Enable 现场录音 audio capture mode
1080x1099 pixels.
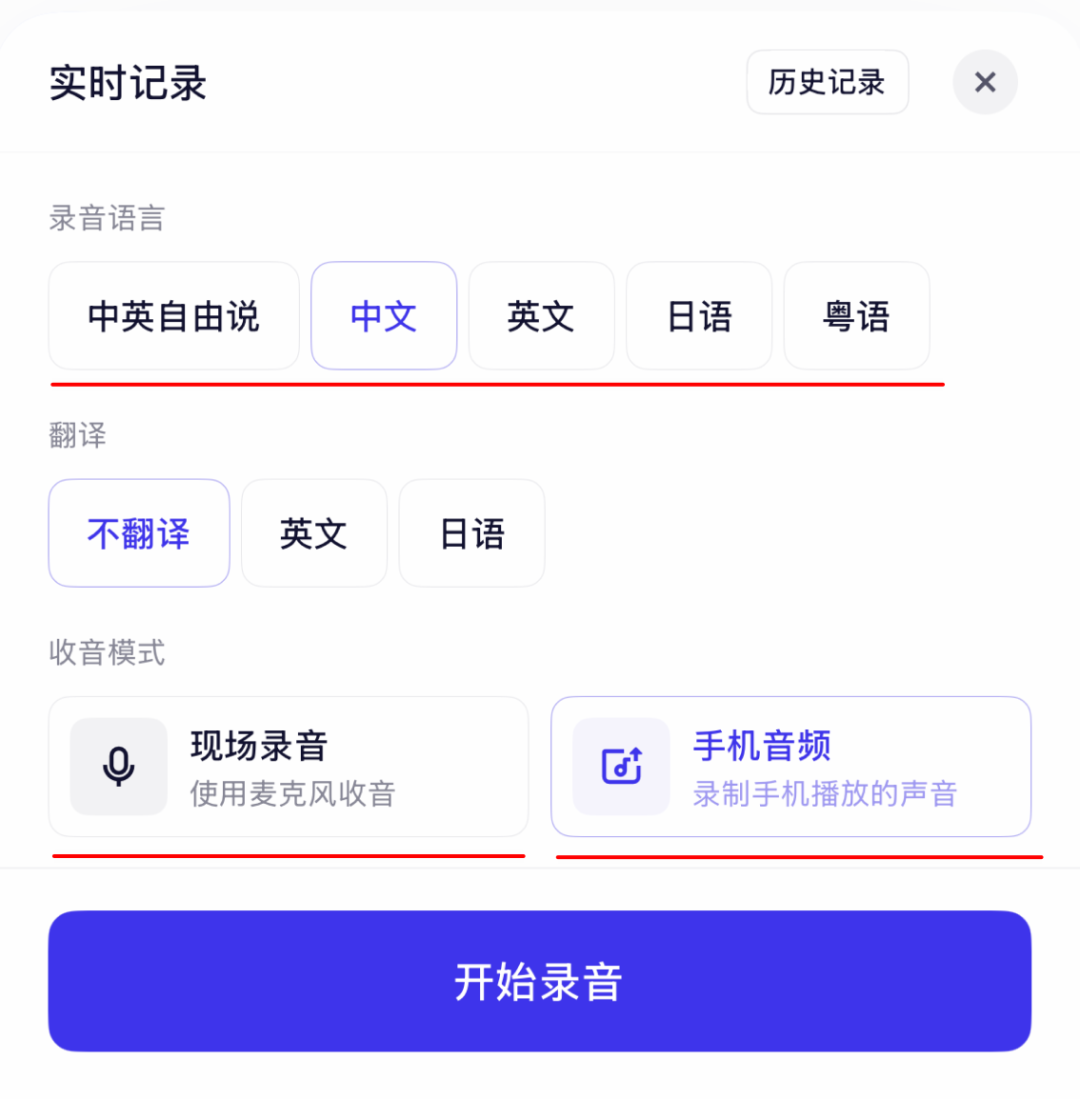click(x=288, y=767)
